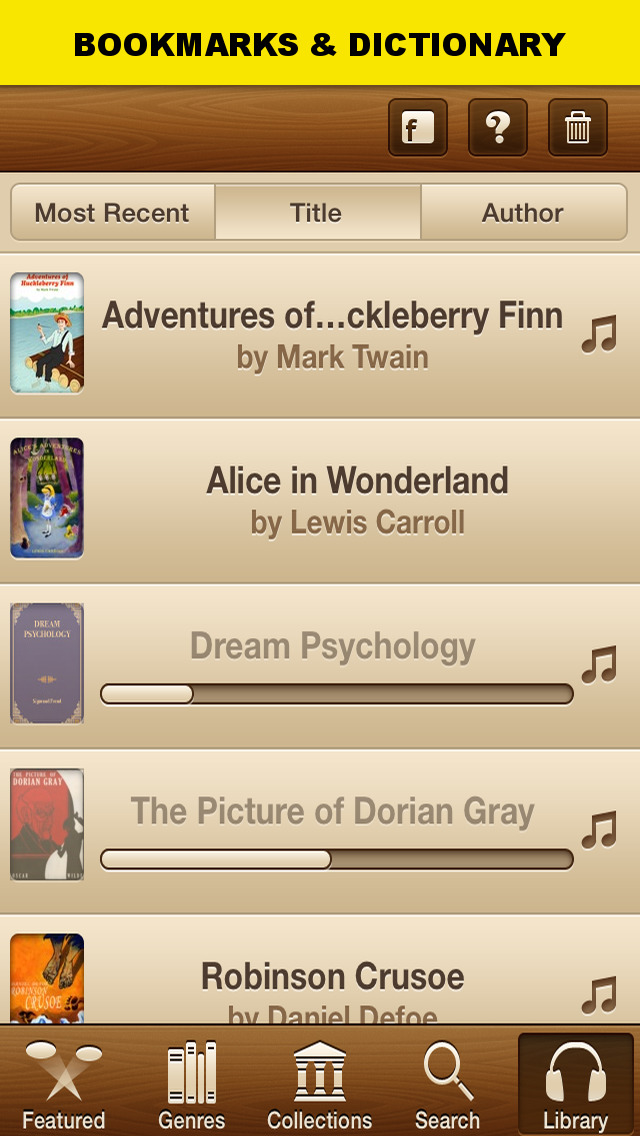
Task: Sort library by Title
Action: point(317,212)
